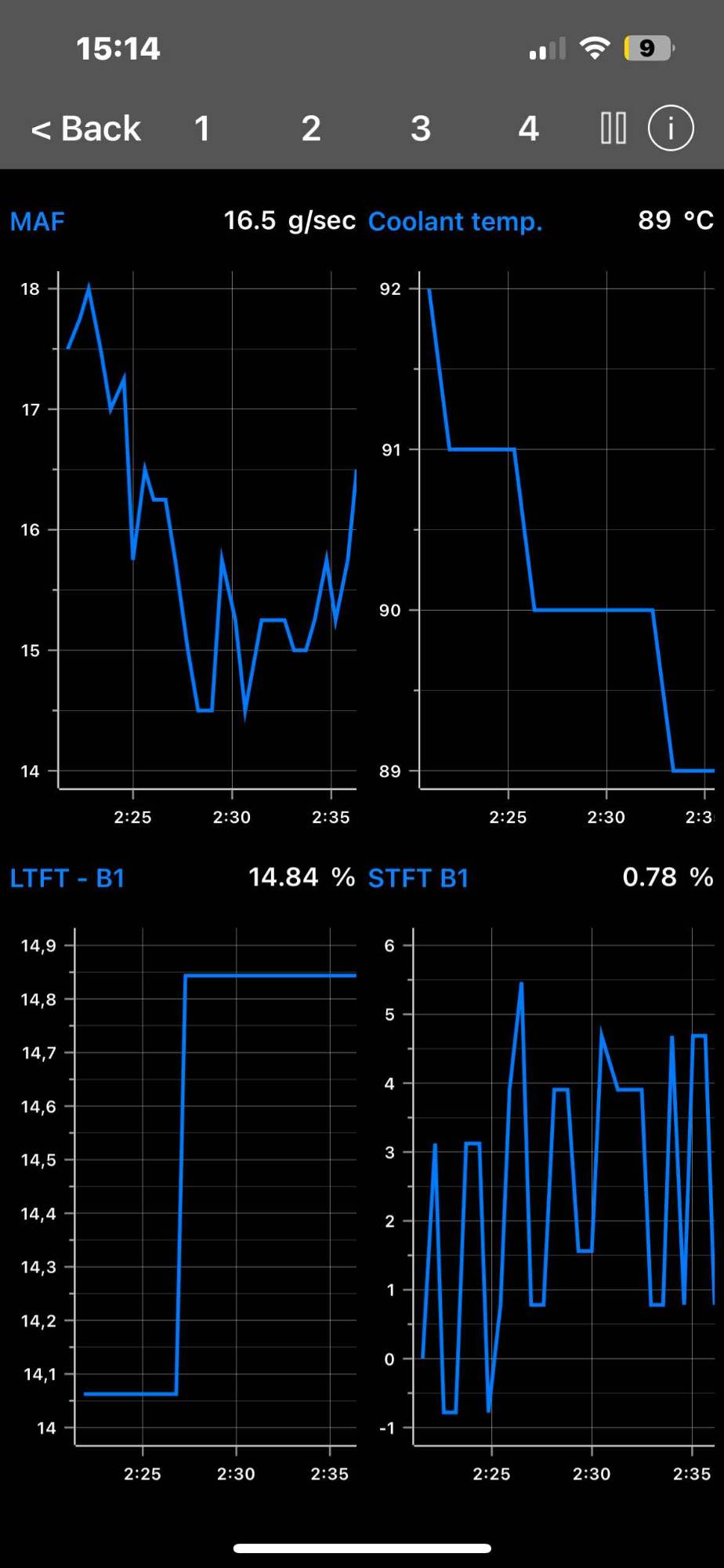This screenshot has width=724, height=1568.
Task: Tap the 15:14 clock display
Action: pyautogui.click(x=118, y=47)
